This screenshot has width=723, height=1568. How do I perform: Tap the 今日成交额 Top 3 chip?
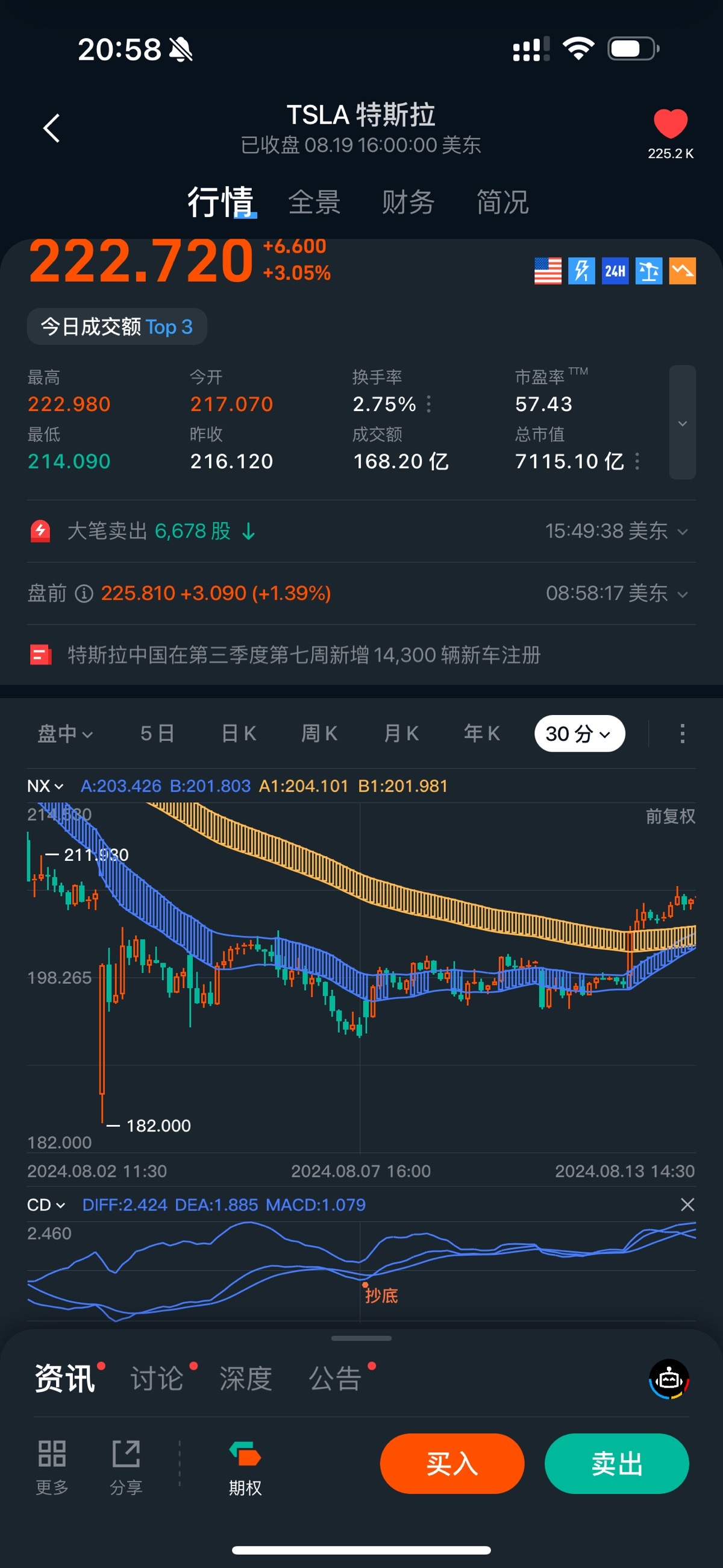[x=117, y=327]
